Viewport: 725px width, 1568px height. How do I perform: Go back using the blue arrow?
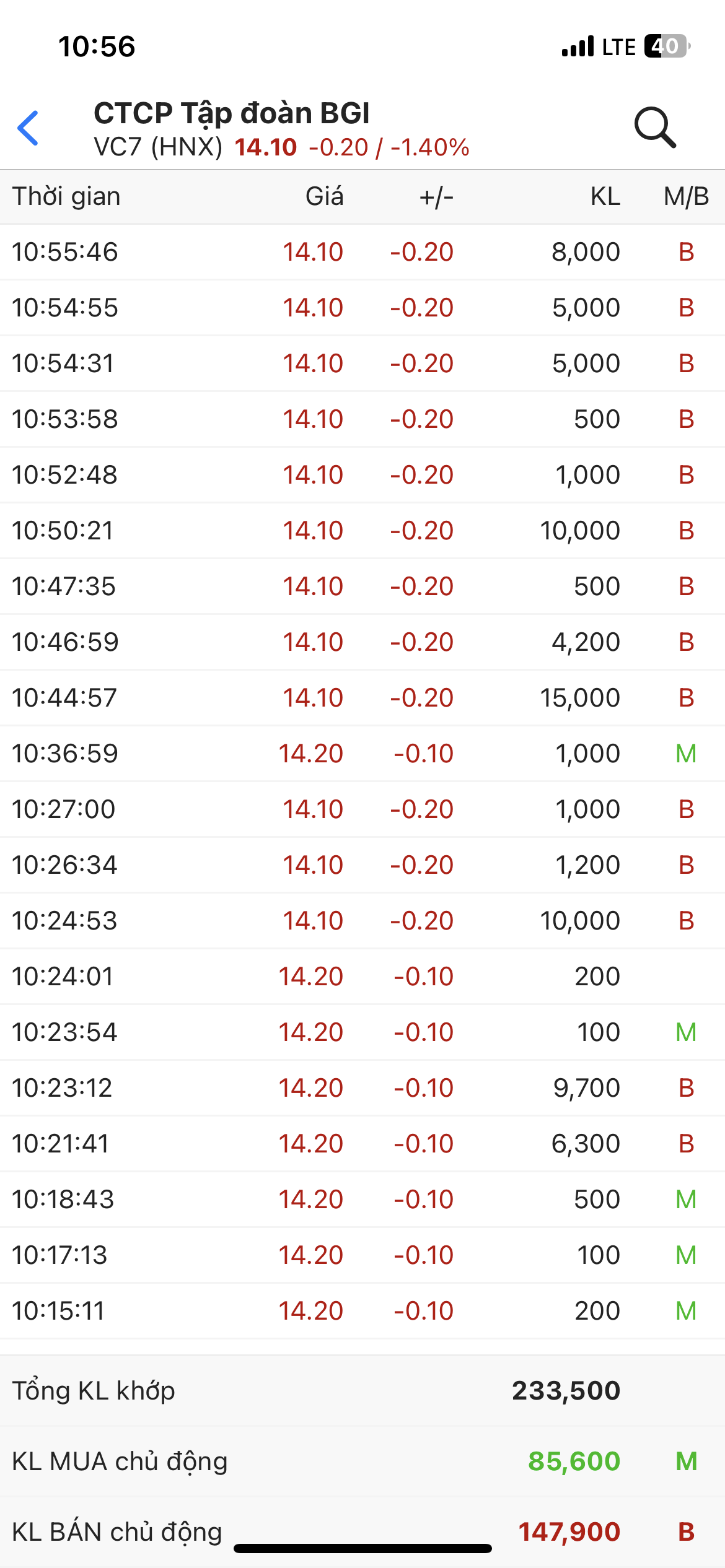click(29, 128)
